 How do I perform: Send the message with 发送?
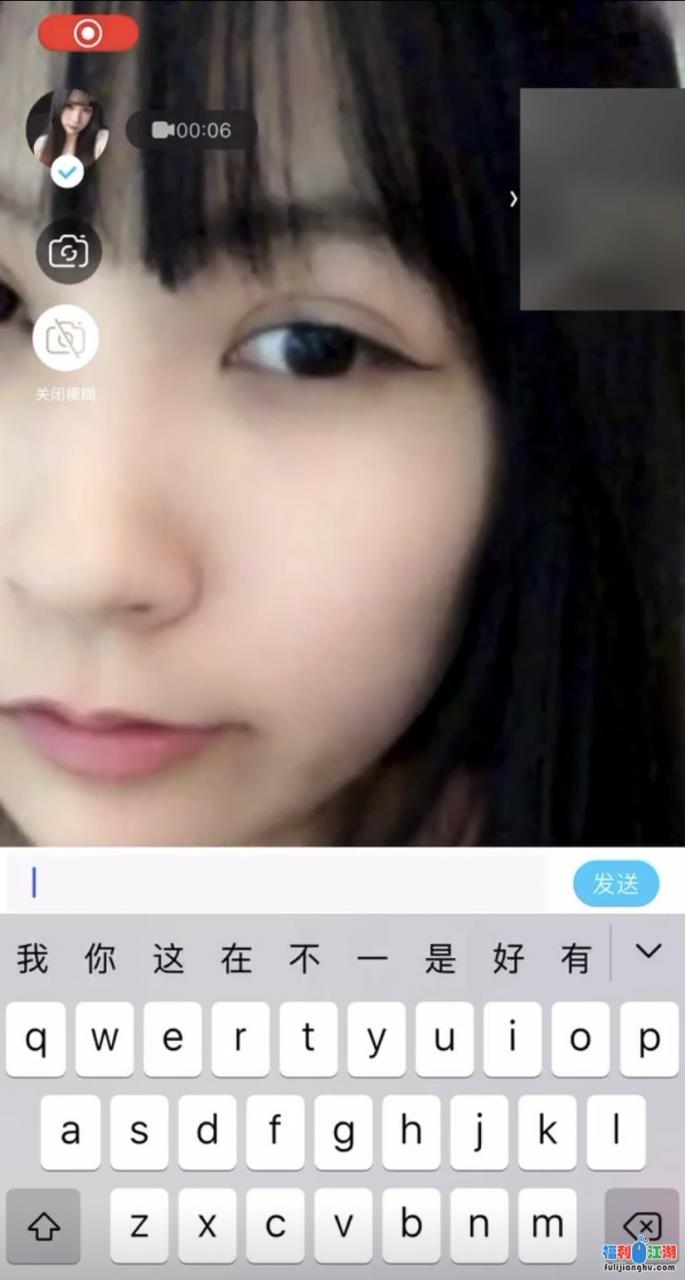click(616, 883)
